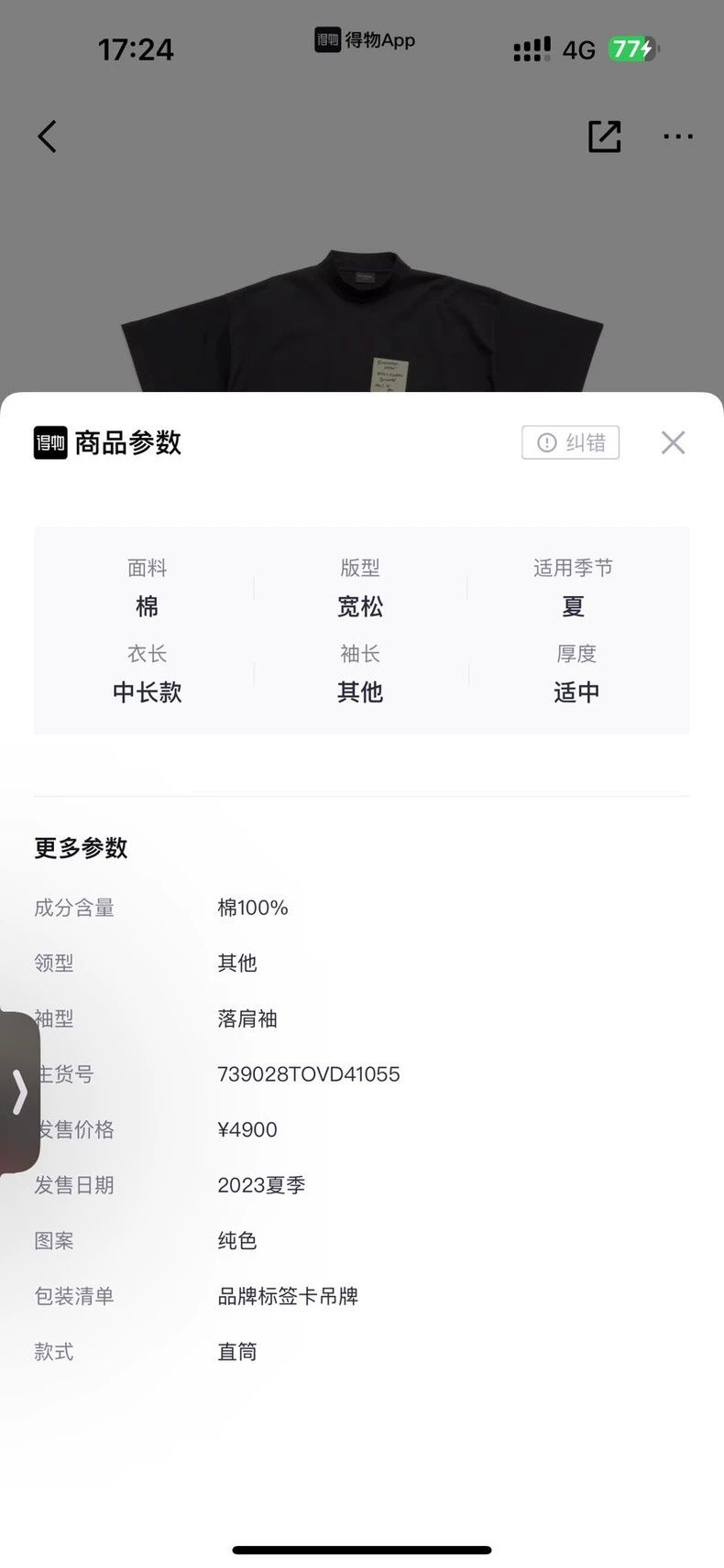Go back using the top-left arrow
Image resolution: width=724 pixels, height=1568 pixels.
pos(47,136)
